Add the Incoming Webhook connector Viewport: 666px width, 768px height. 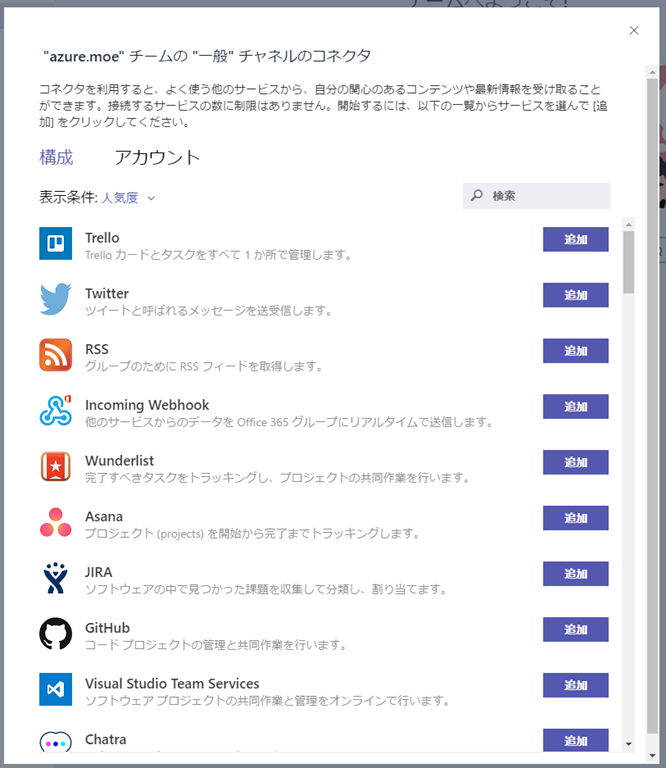tap(575, 406)
